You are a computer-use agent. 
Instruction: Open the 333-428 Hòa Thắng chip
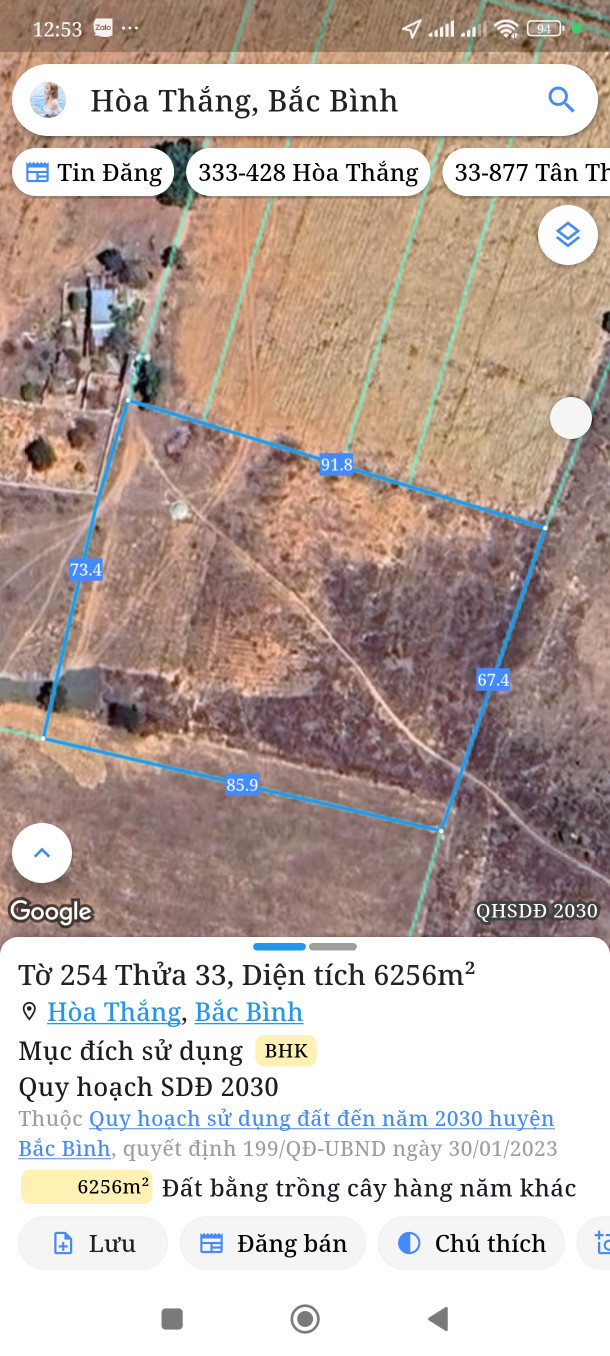coord(308,173)
